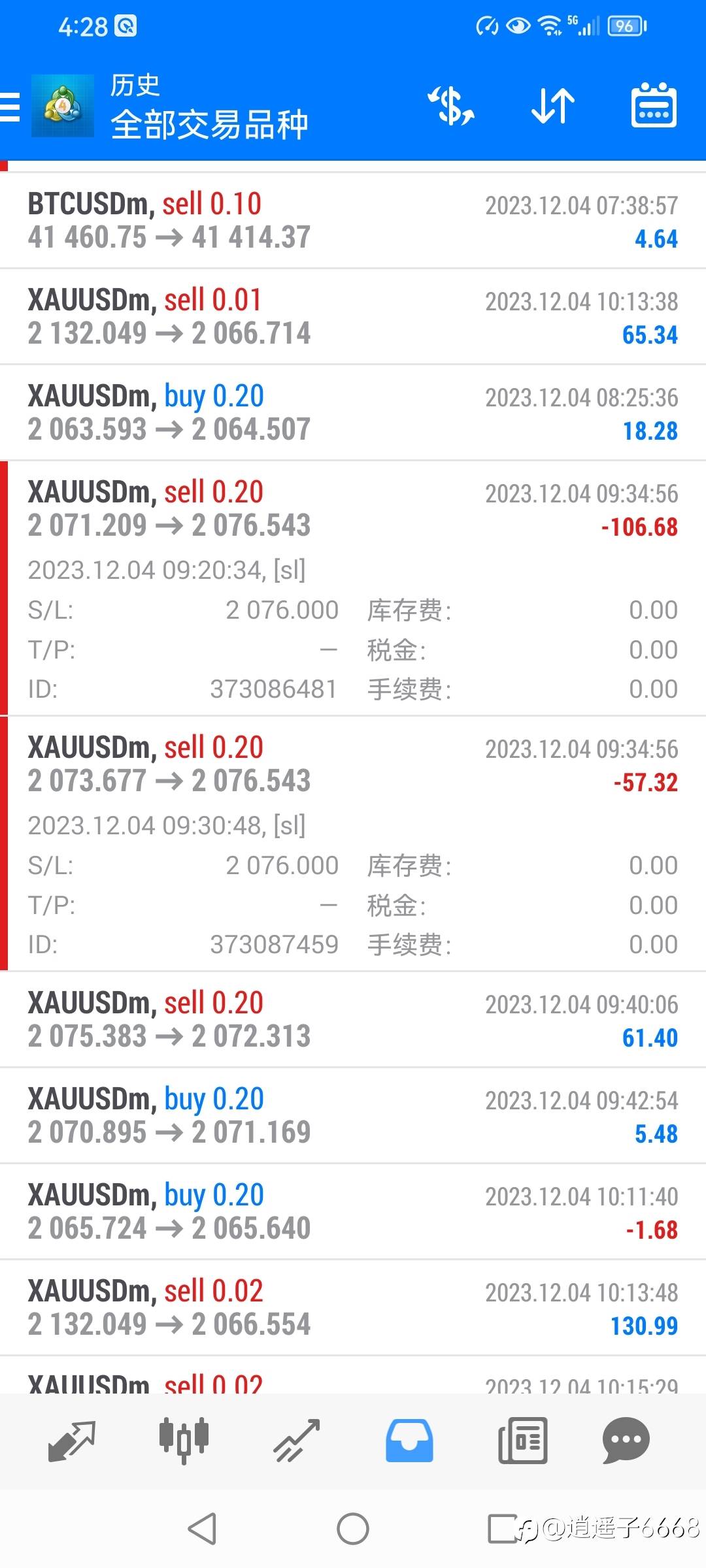Collapse the XAUUSDm trade with -57.32 loss

[353, 765]
